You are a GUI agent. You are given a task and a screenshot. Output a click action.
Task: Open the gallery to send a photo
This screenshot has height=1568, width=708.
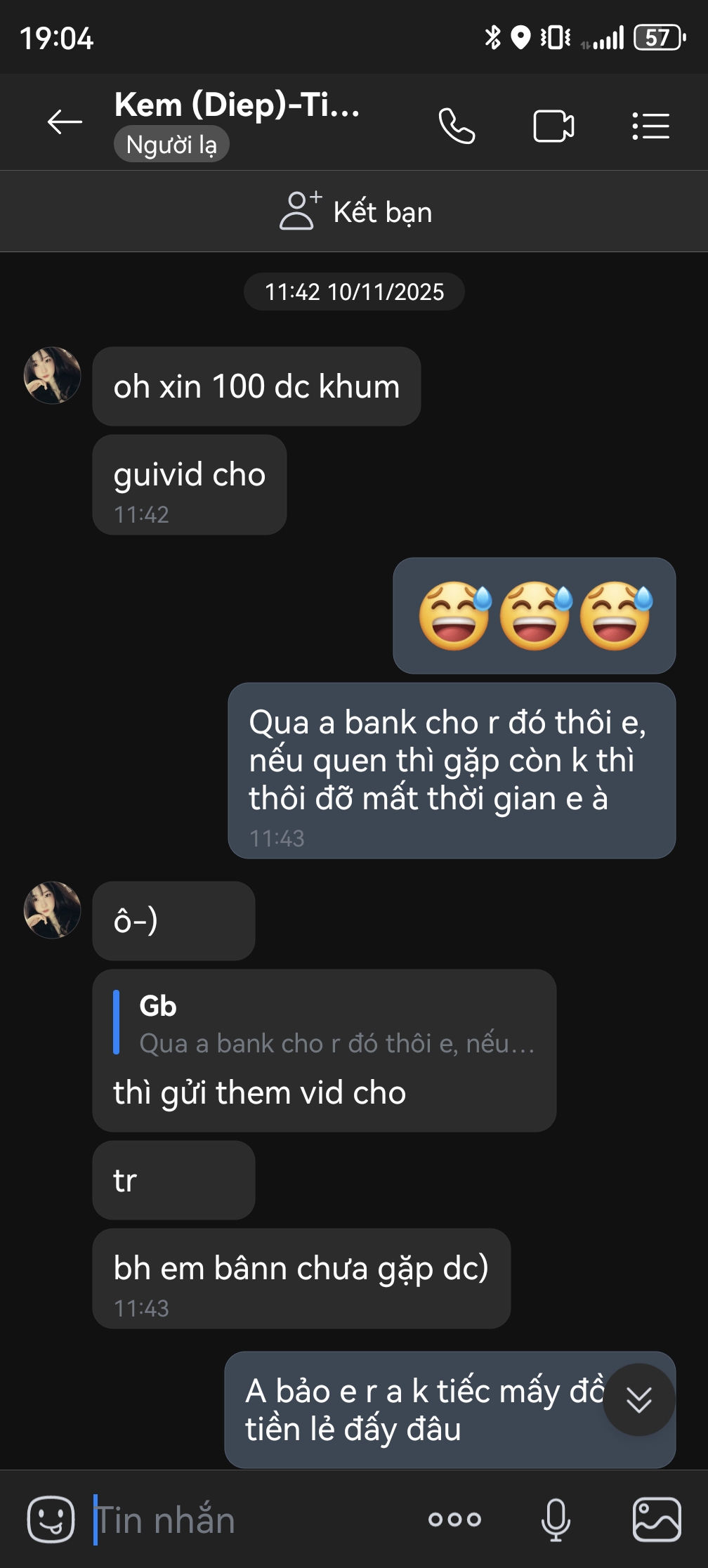pyautogui.click(x=656, y=1520)
